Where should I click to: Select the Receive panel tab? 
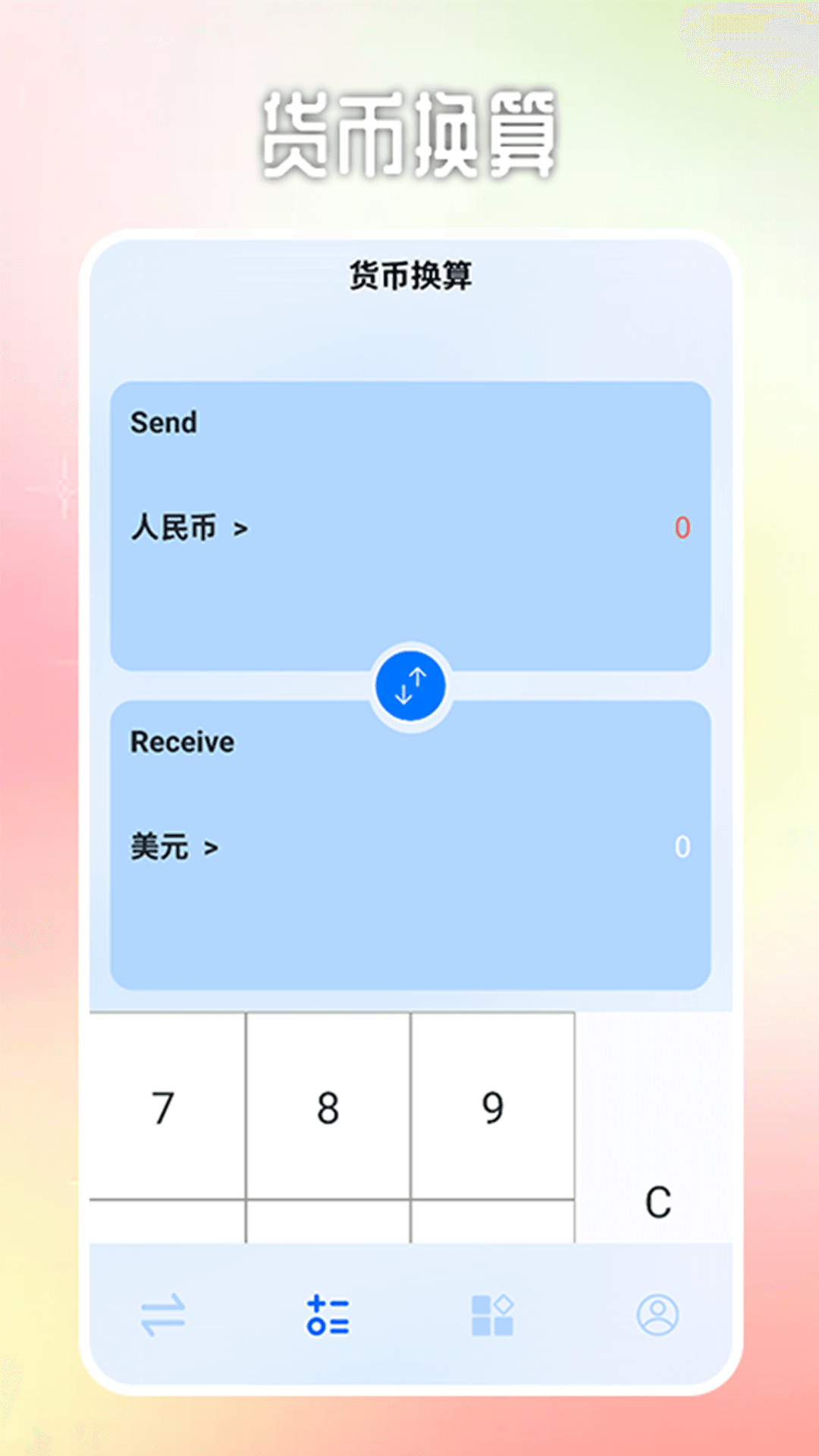click(180, 743)
